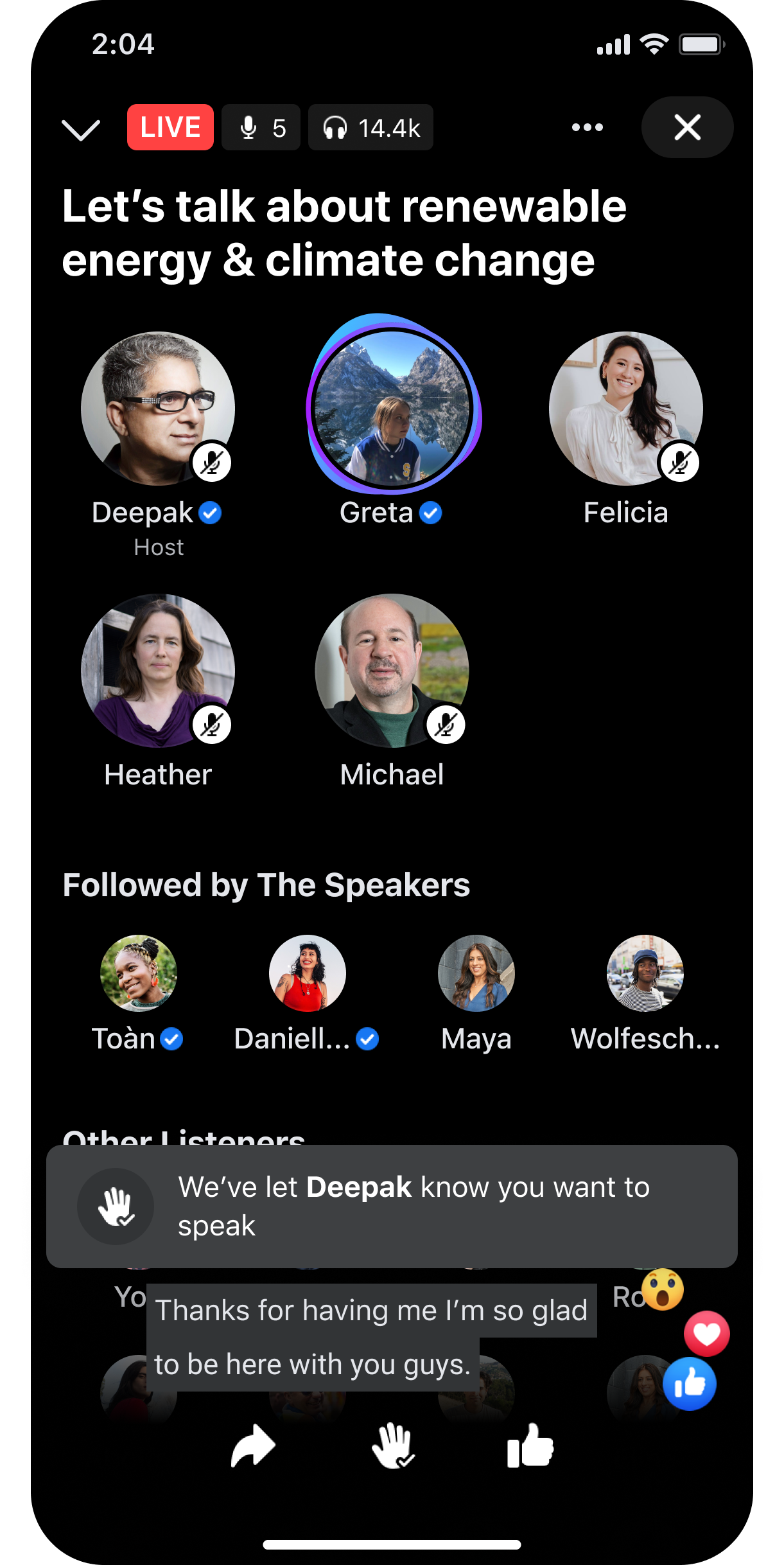
Task: Open Michael's speaker profile
Action: click(x=392, y=671)
